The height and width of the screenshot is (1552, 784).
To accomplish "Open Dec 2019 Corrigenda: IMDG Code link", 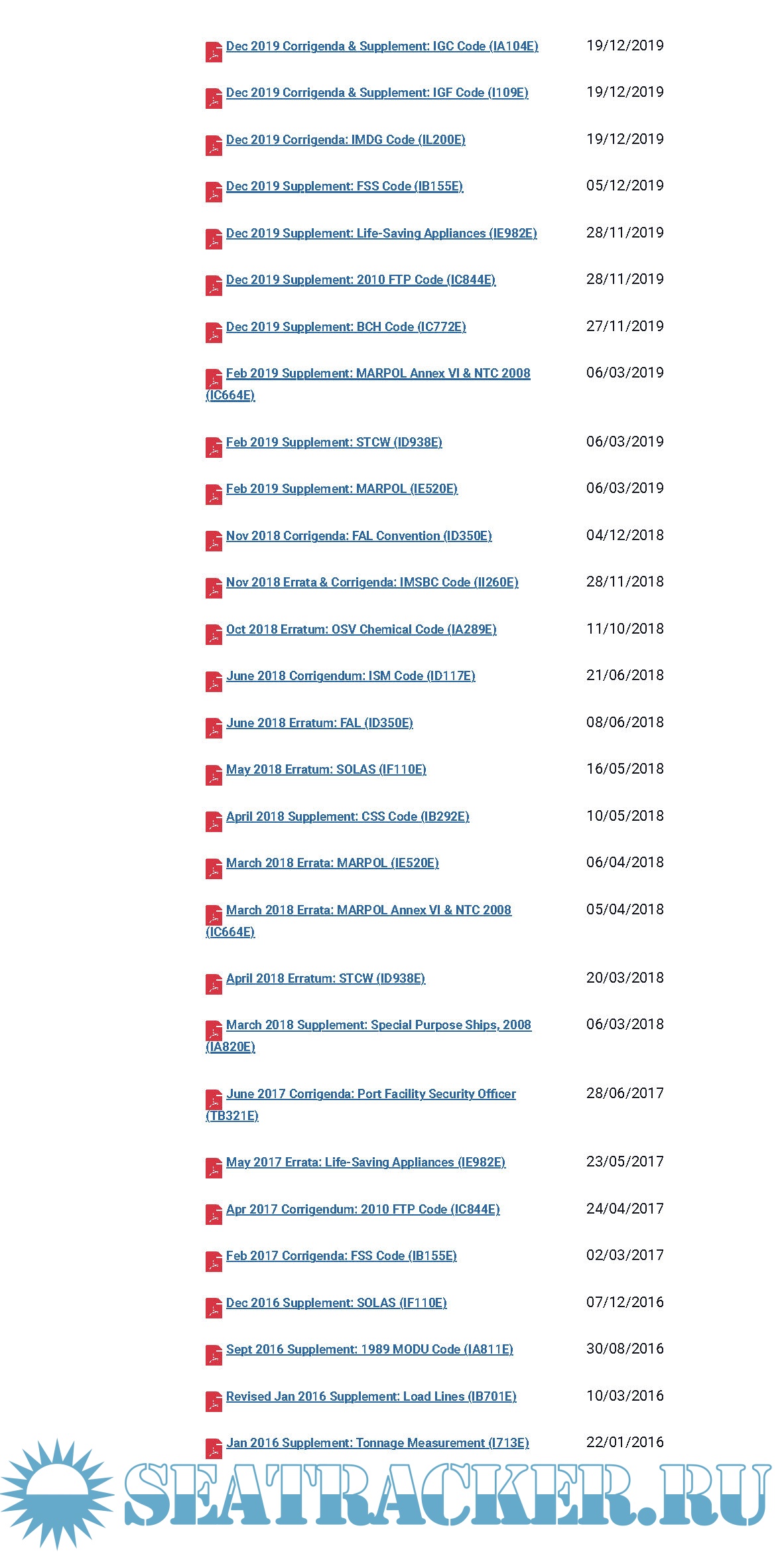I will (x=345, y=140).
